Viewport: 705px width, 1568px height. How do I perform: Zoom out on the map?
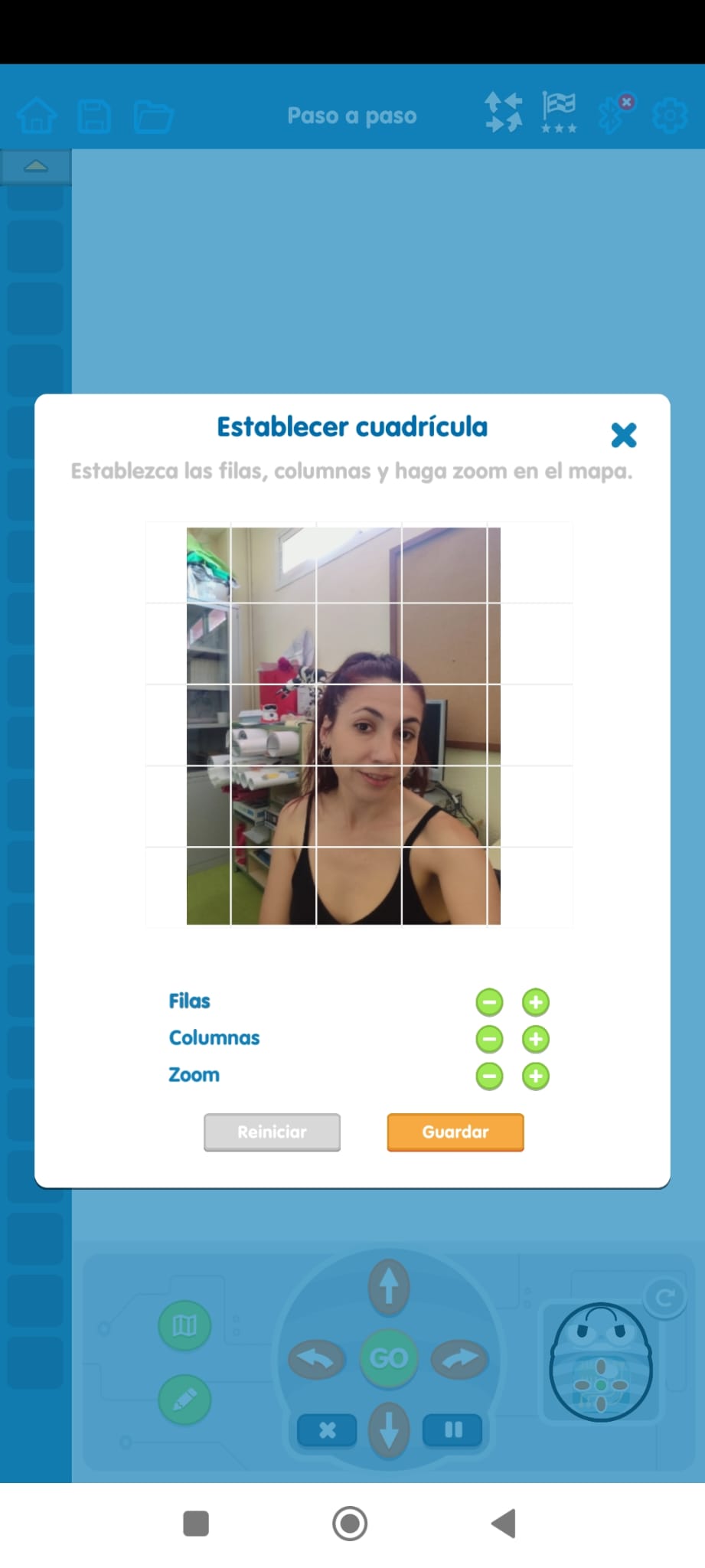coord(490,1076)
